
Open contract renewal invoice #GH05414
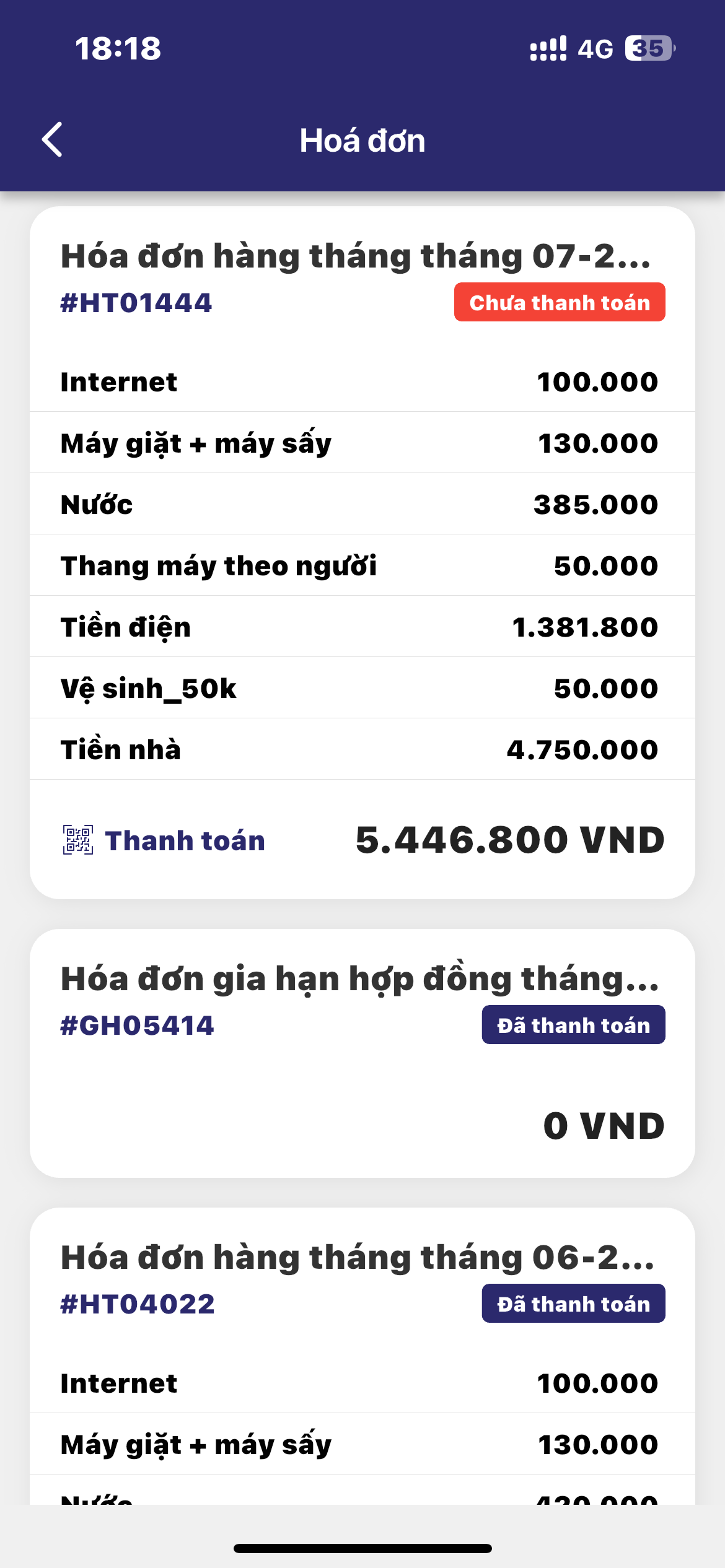[359, 980]
